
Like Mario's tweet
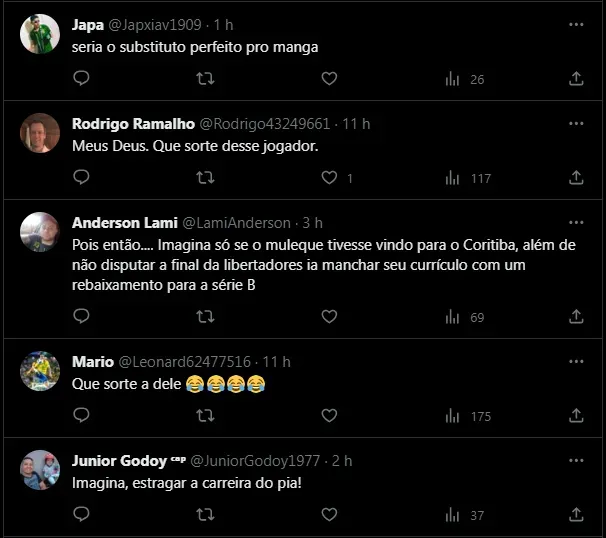(329, 415)
